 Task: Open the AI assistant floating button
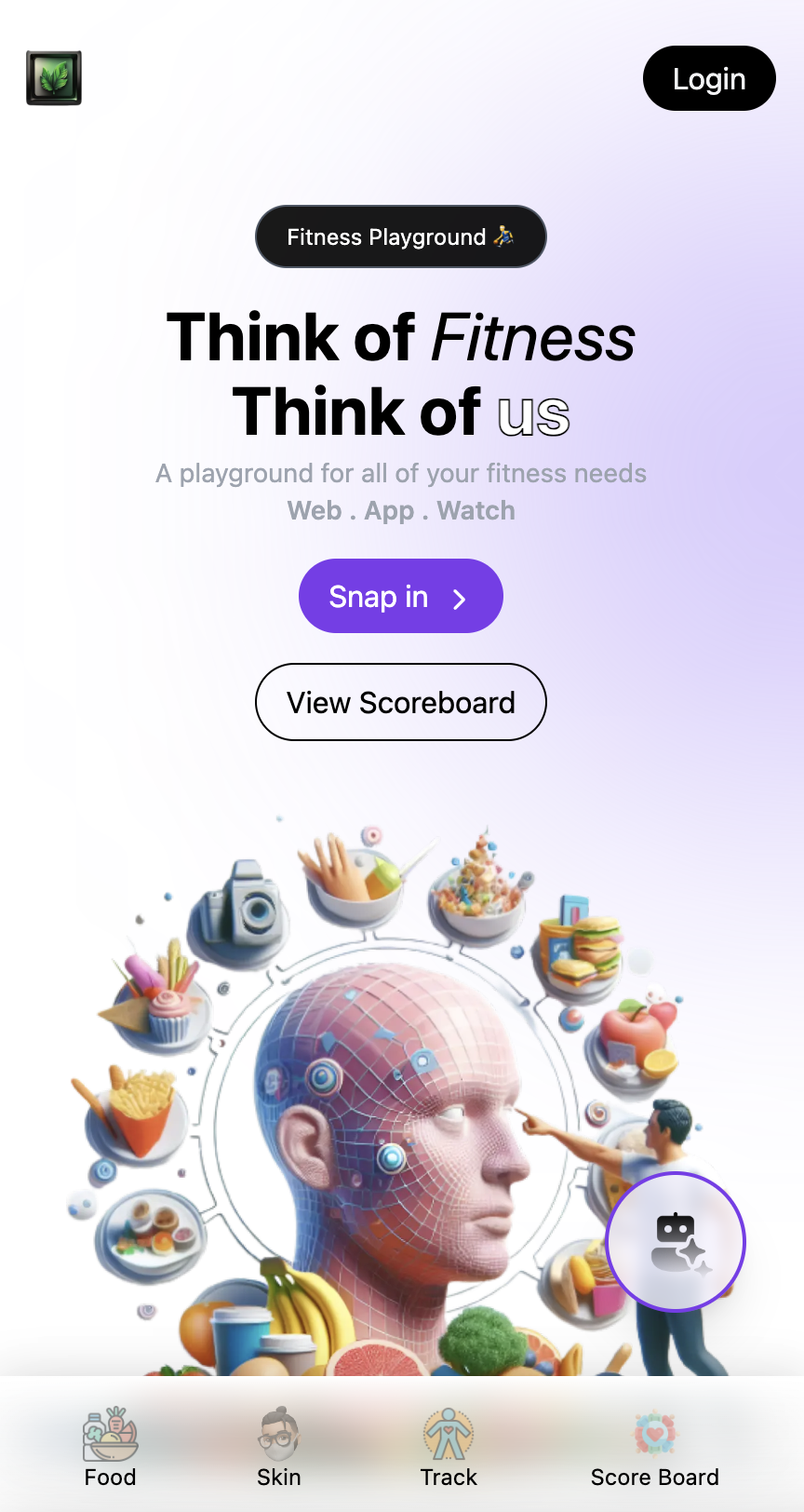point(676,1242)
